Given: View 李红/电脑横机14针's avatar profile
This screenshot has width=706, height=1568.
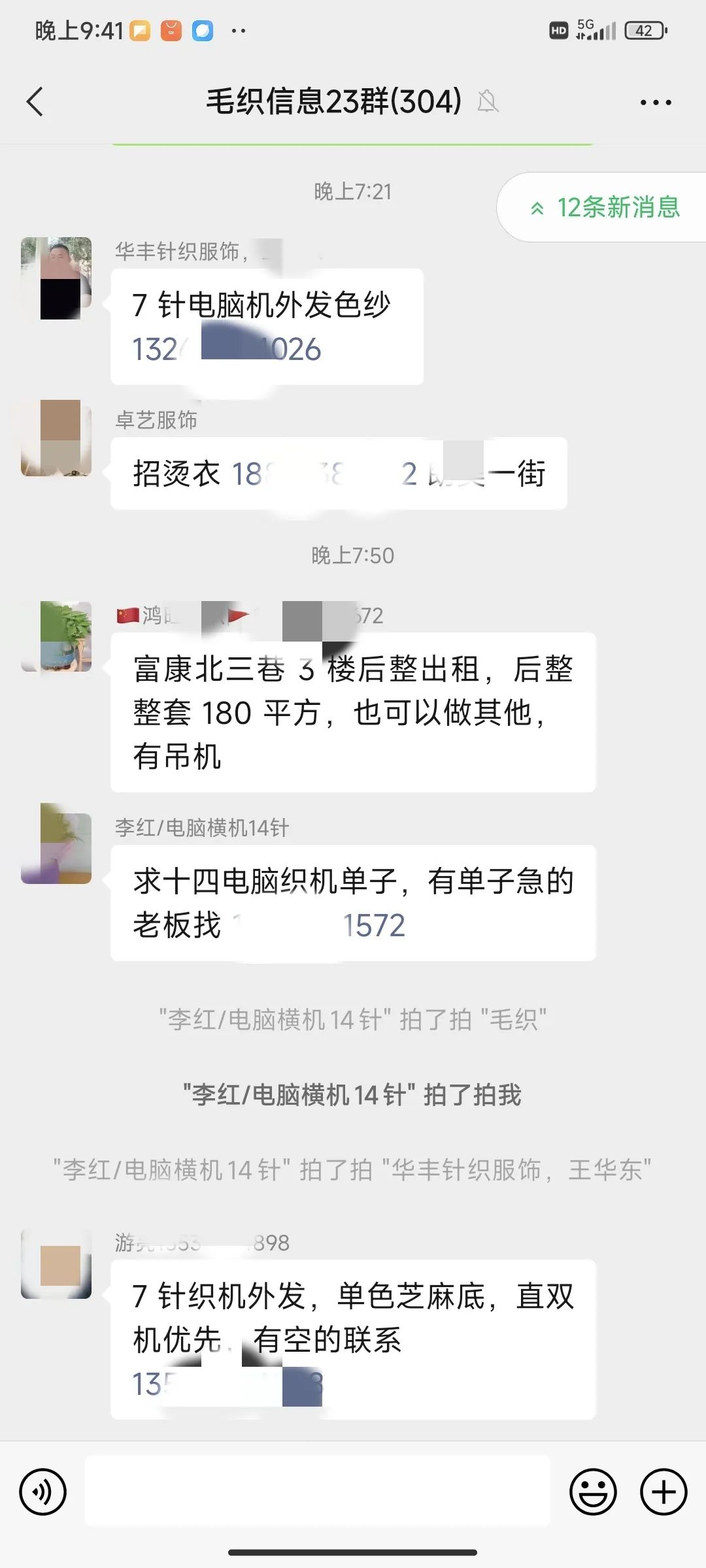Looking at the screenshot, I should click(x=56, y=843).
